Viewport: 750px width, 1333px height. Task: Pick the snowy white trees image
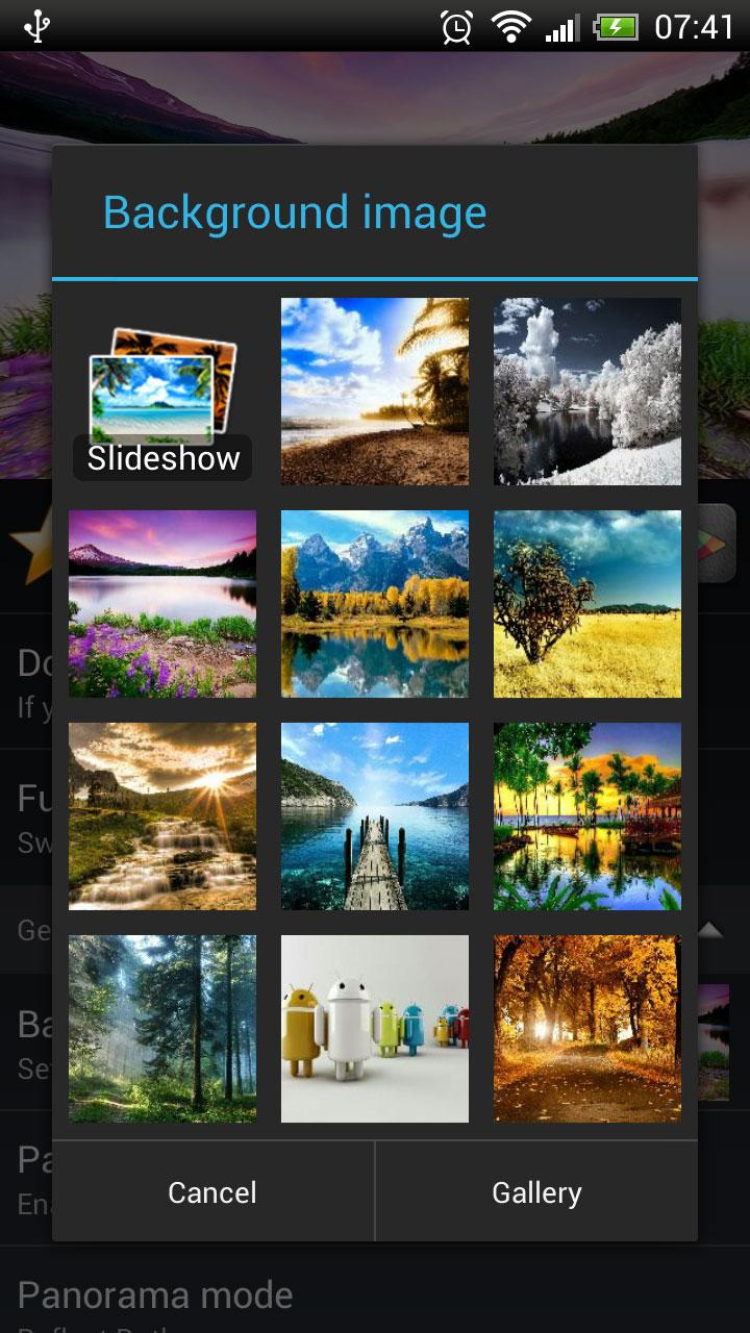click(587, 391)
